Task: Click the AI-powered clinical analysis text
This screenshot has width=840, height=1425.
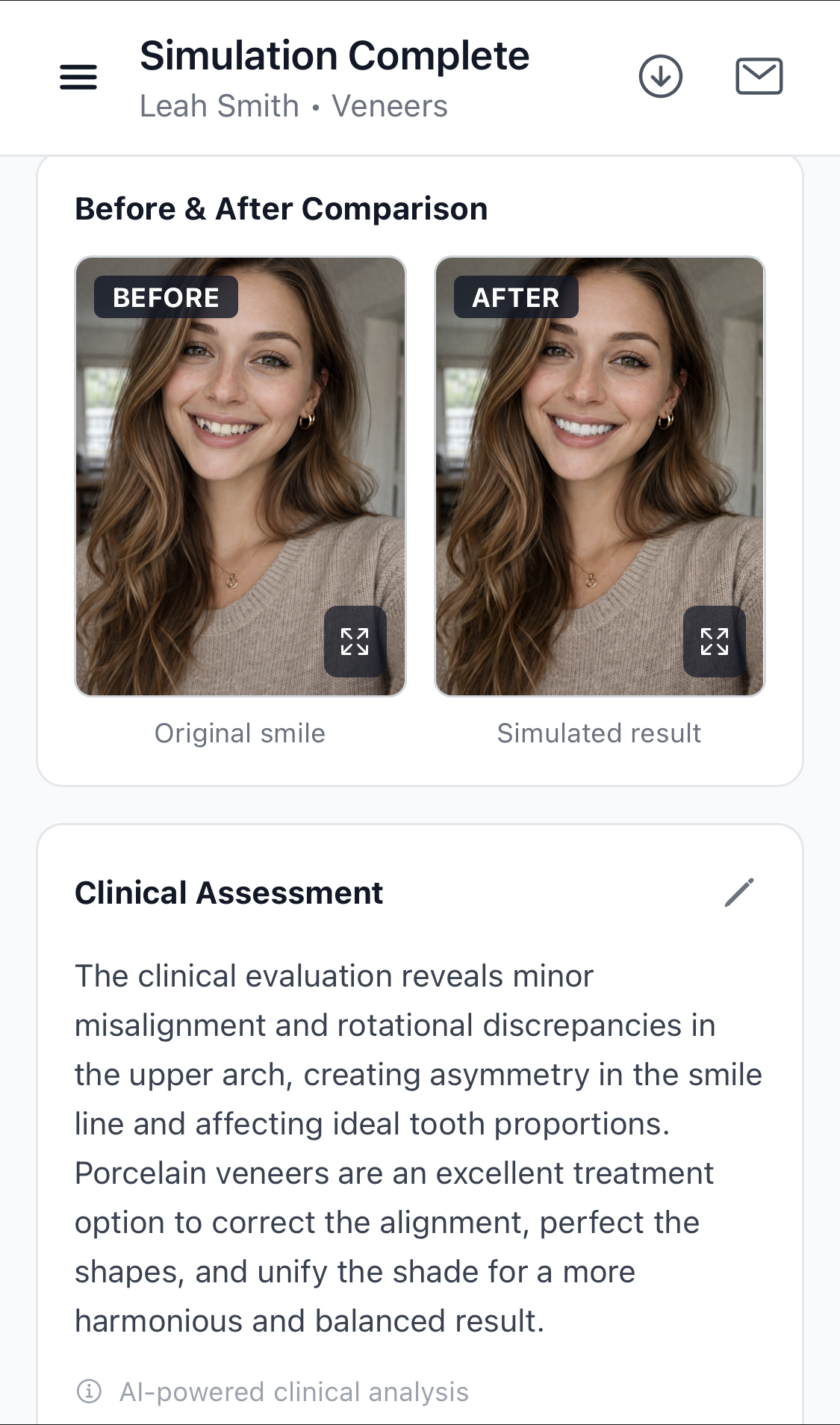Action: point(294,1392)
